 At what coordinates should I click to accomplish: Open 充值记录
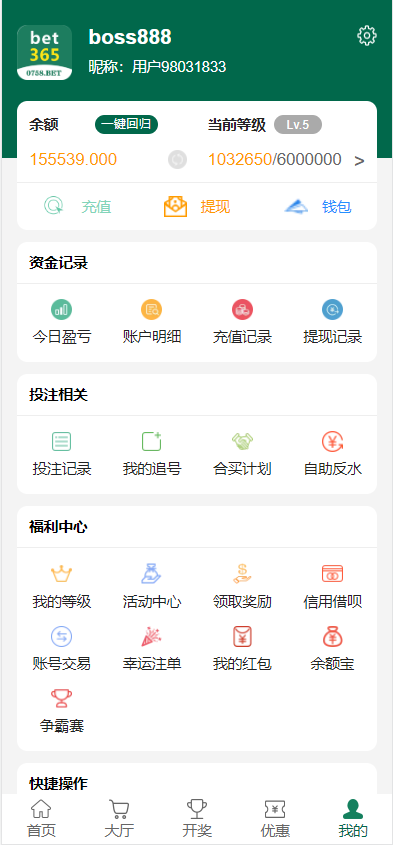pos(242,322)
